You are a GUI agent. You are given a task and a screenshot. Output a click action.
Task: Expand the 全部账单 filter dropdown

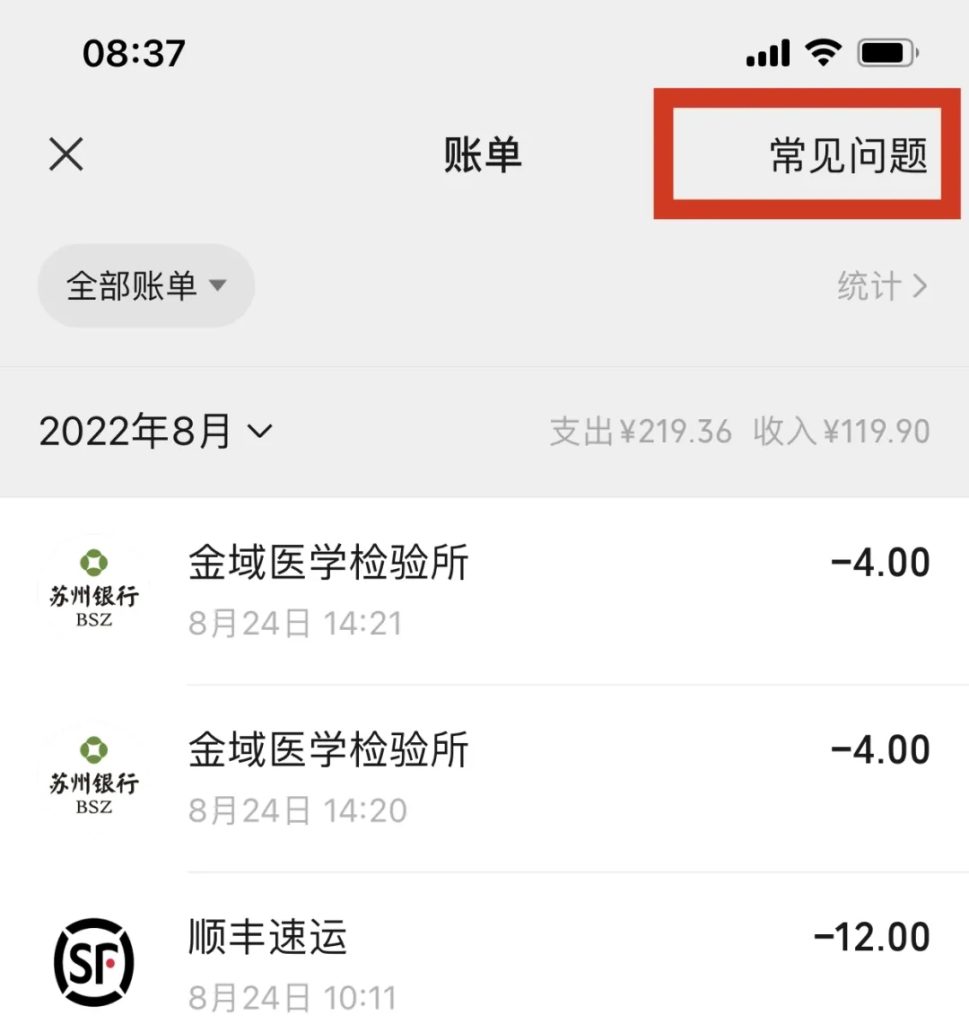pos(146,286)
